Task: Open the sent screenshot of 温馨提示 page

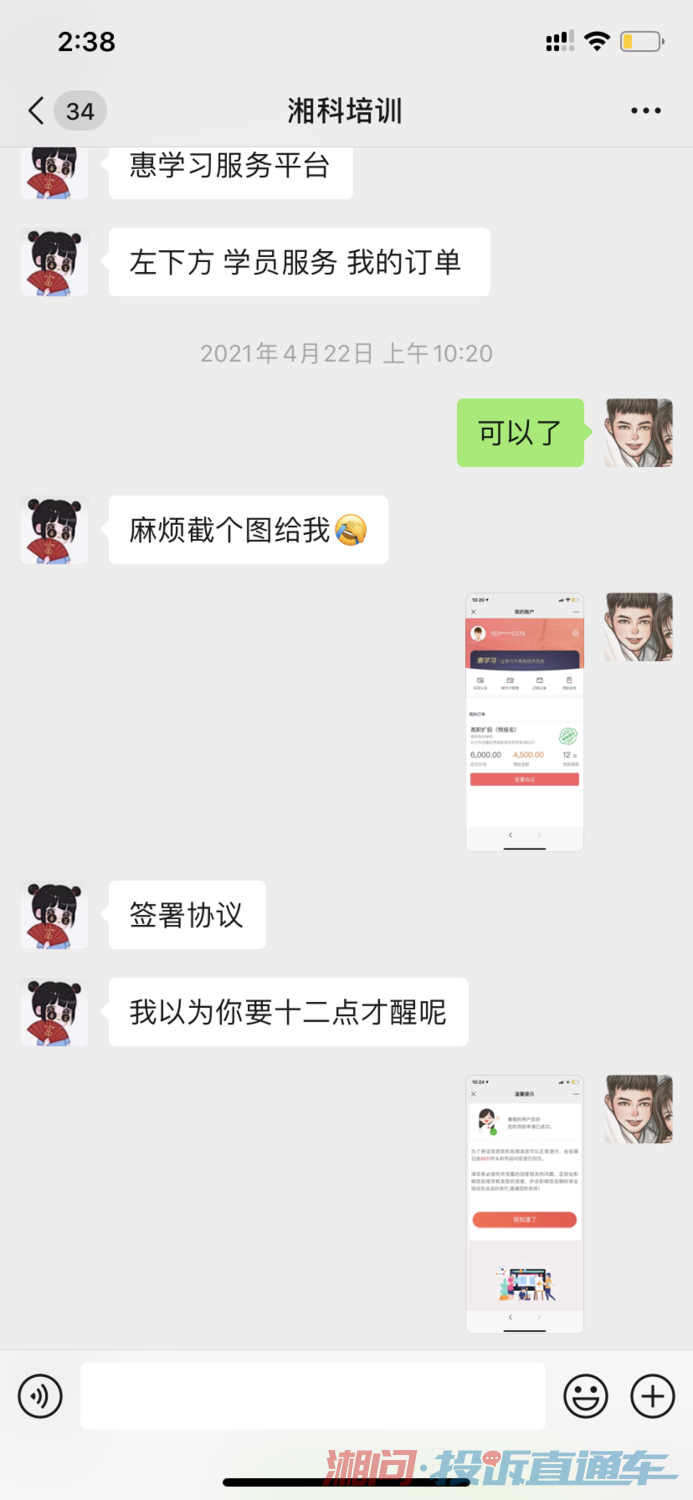Action: tap(525, 1204)
